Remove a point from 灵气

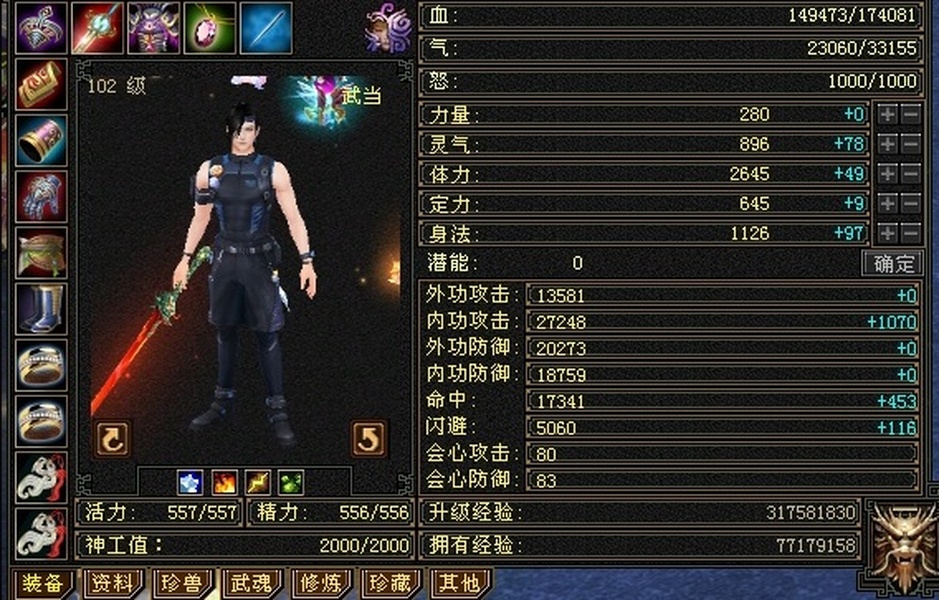910,144
